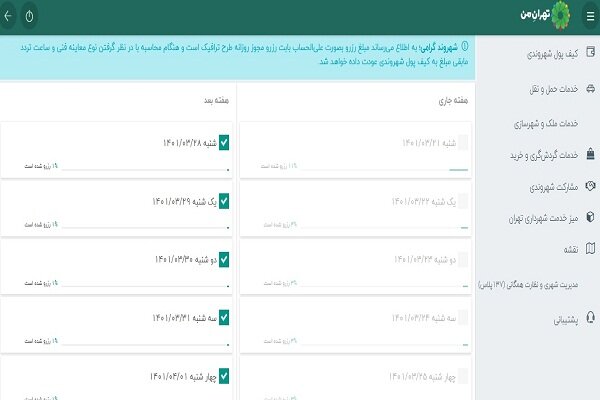
Task: Uncheck سه شنبه ۱۴۰۱/۰۴/۳۱ checkbox
Action: [x=224, y=318]
